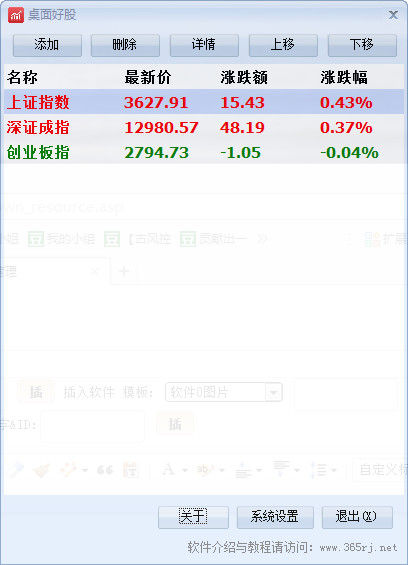Close the 桌面好股 window
Image resolution: width=408 pixels, height=565 pixels.
pos(393,15)
